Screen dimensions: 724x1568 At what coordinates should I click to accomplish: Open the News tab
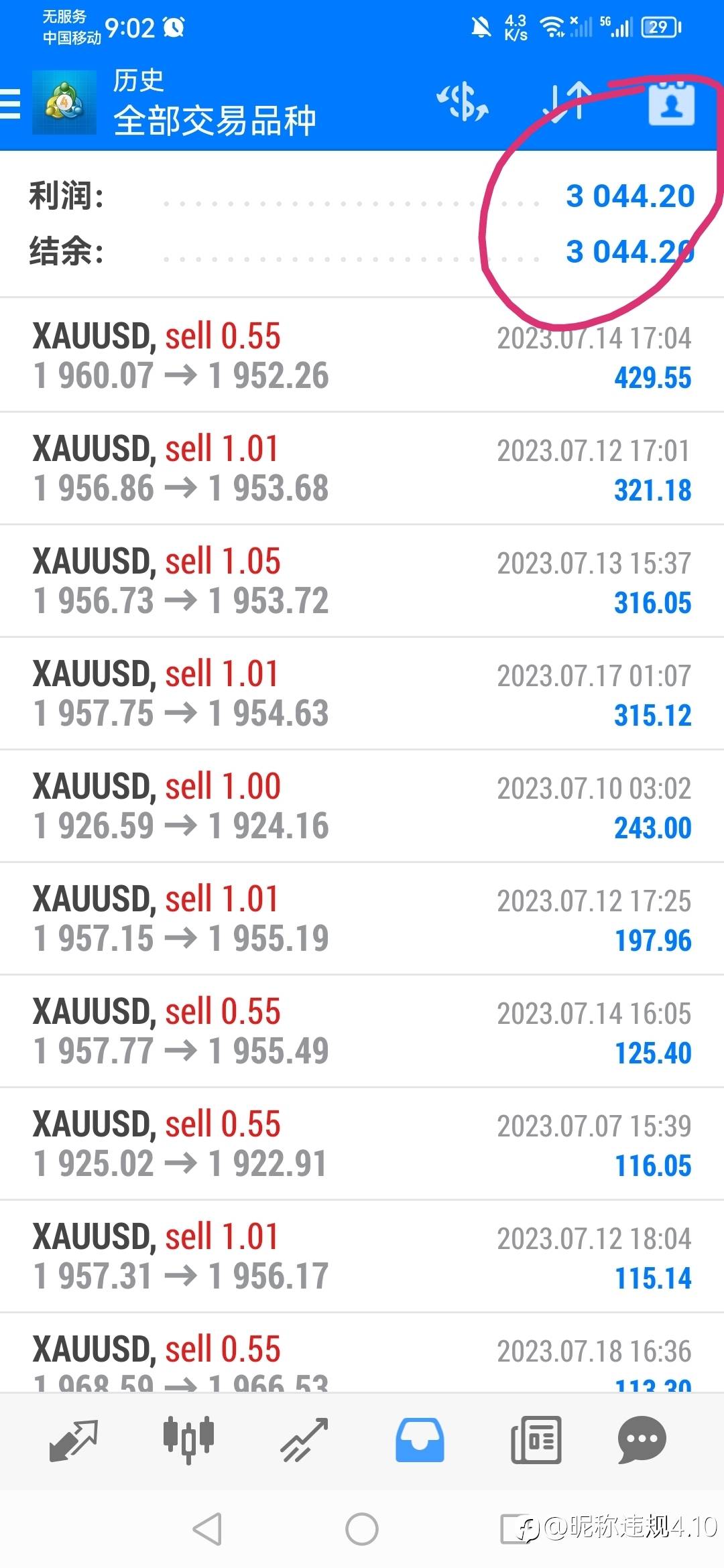coord(536,1440)
